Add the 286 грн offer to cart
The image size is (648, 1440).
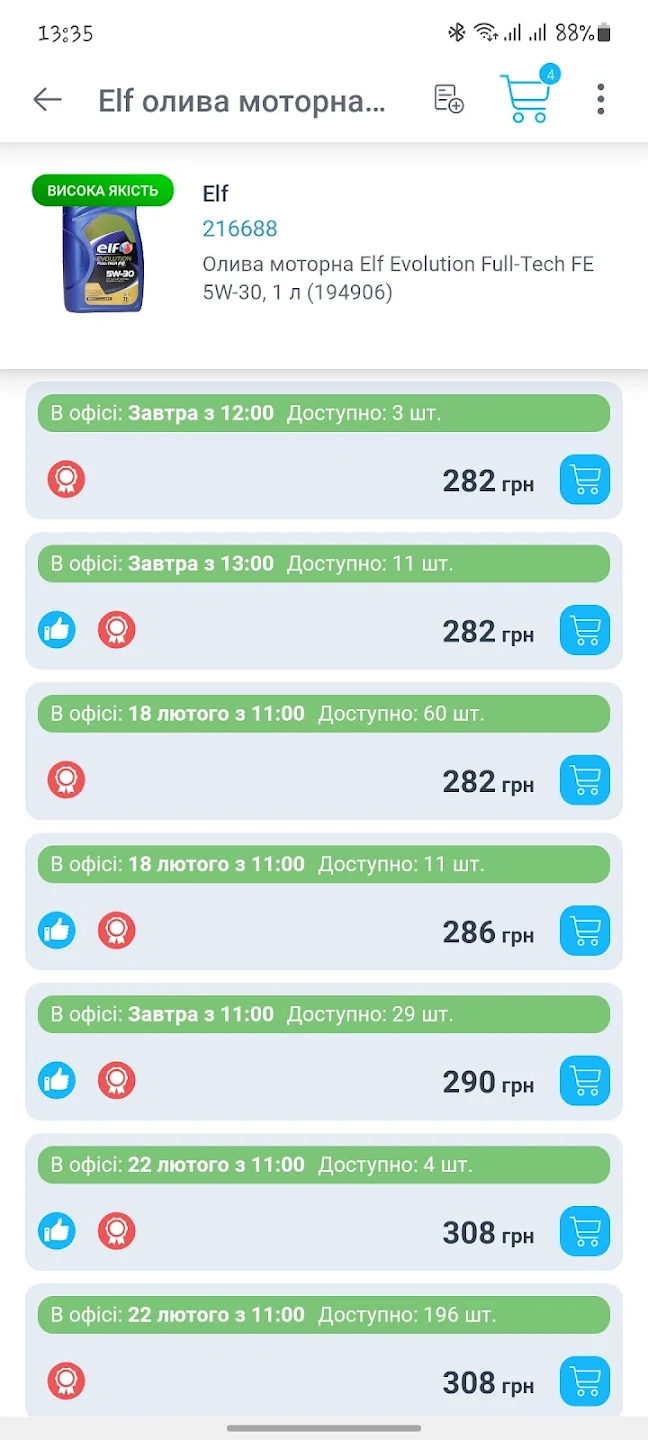[x=585, y=931]
